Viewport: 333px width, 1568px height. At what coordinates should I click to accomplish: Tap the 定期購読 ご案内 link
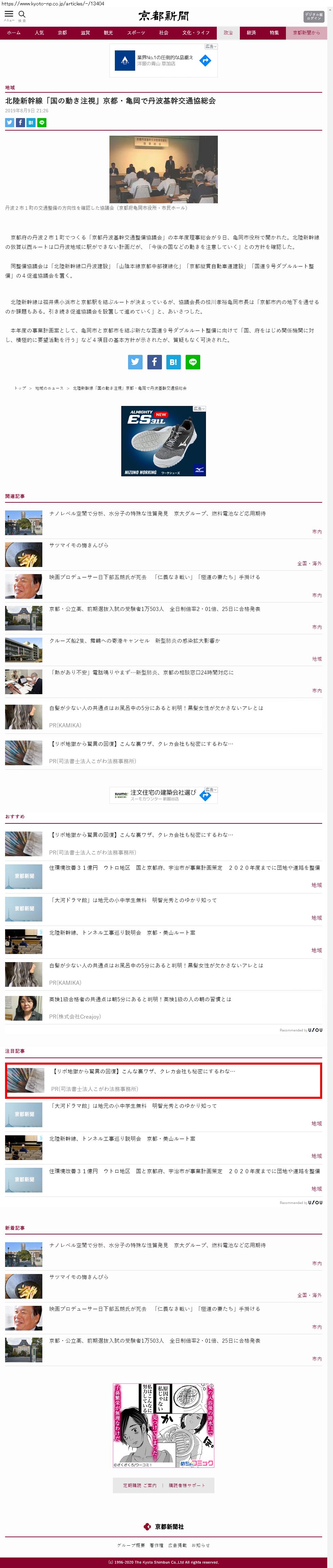point(140,1485)
